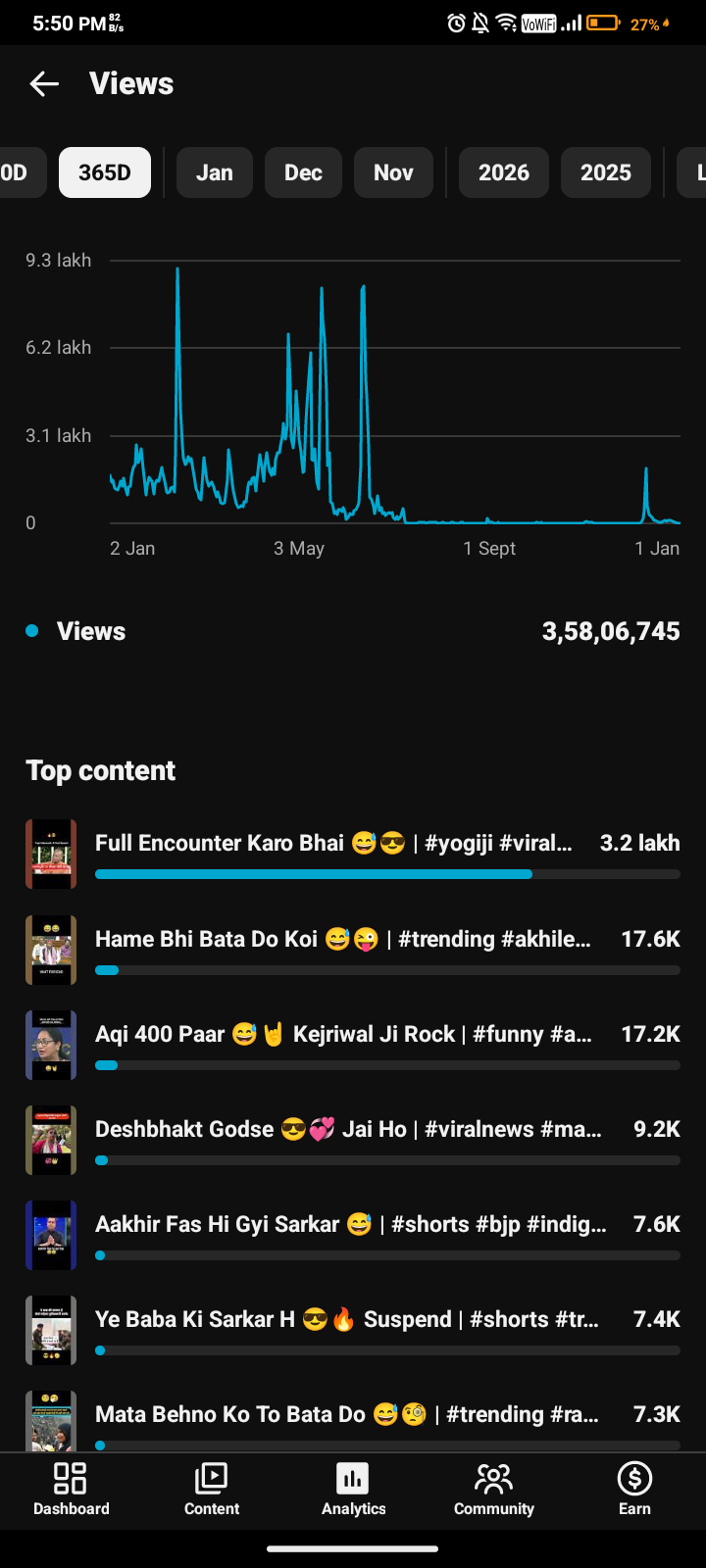Open the Analytics tab
The height and width of the screenshot is (1568, 706).
click(353, 1489)
